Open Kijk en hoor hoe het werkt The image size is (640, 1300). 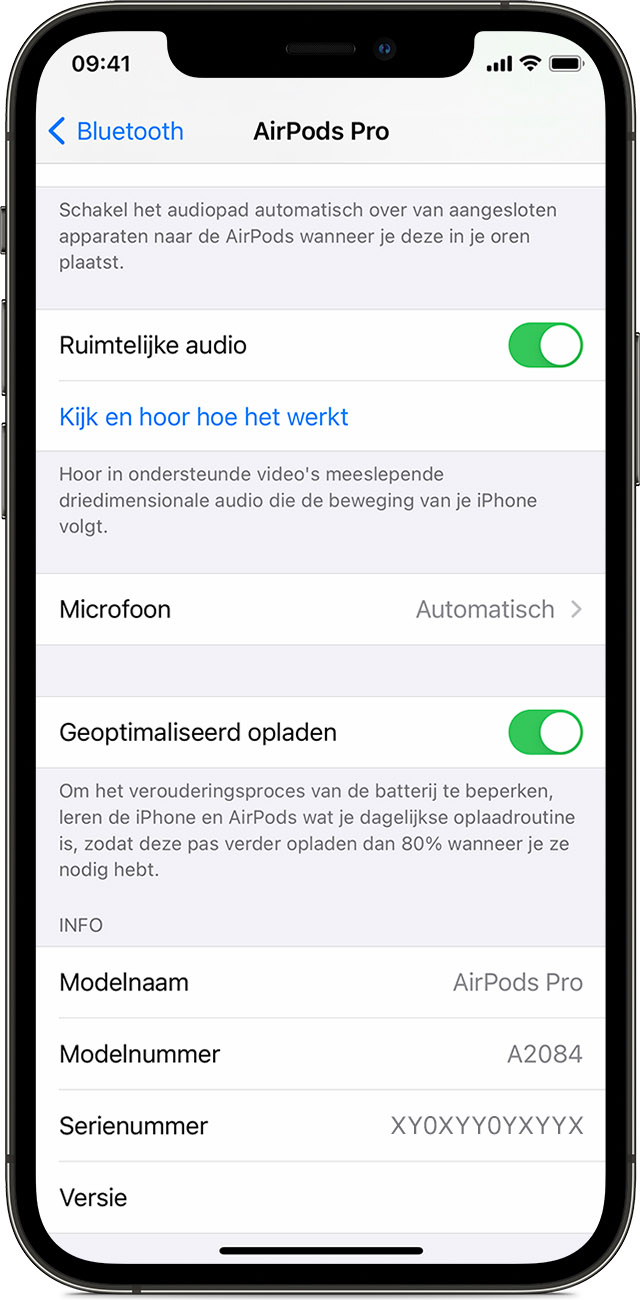pos(204,417)
